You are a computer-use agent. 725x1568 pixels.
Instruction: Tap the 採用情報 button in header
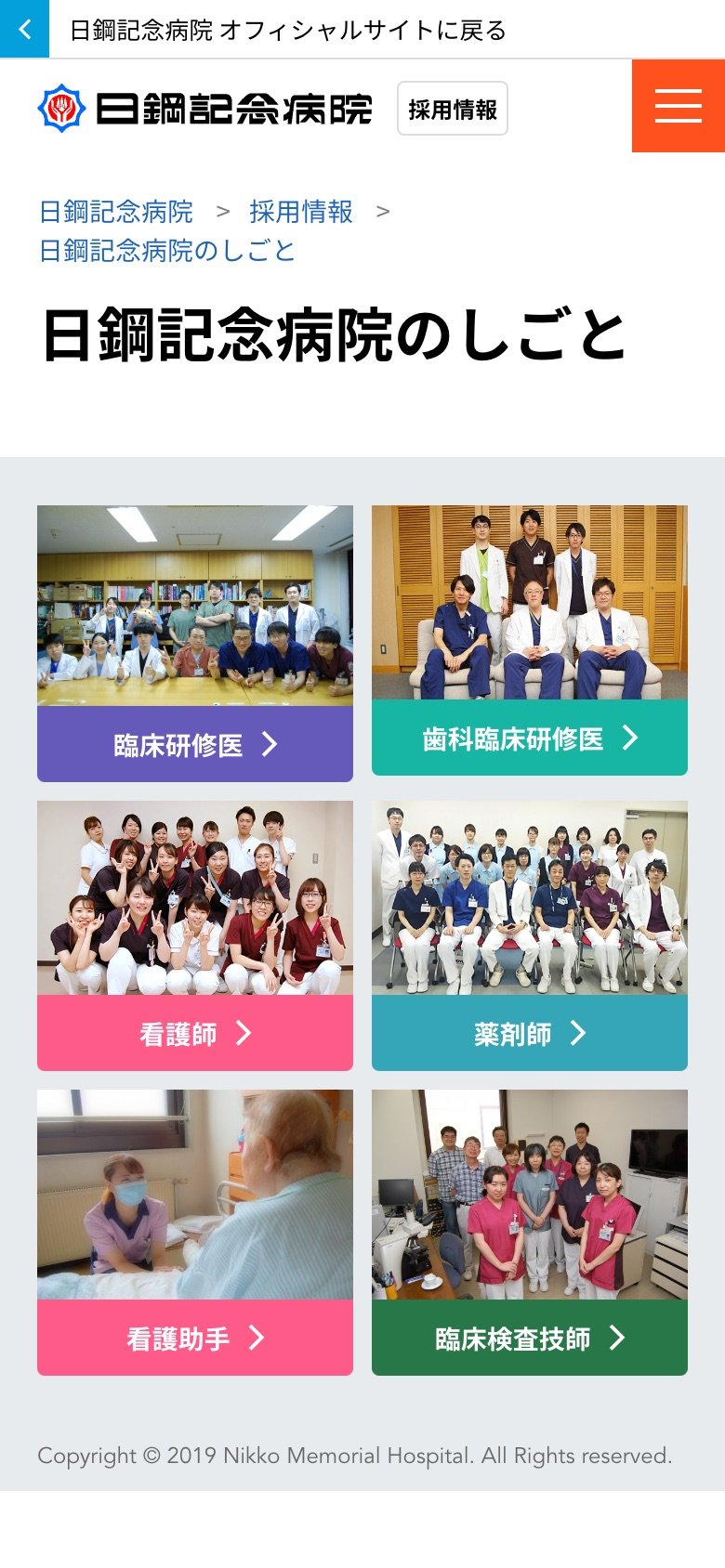[453, 109]
